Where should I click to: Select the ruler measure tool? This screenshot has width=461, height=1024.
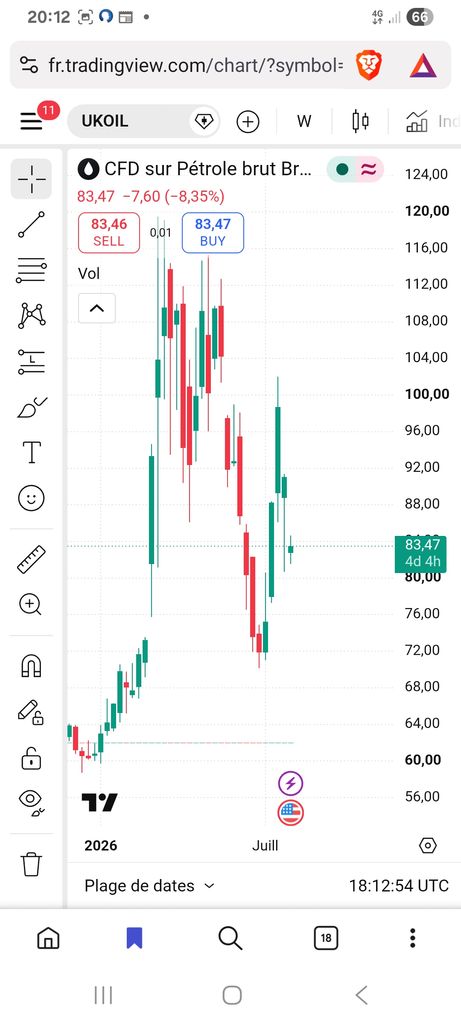[31, 559]
